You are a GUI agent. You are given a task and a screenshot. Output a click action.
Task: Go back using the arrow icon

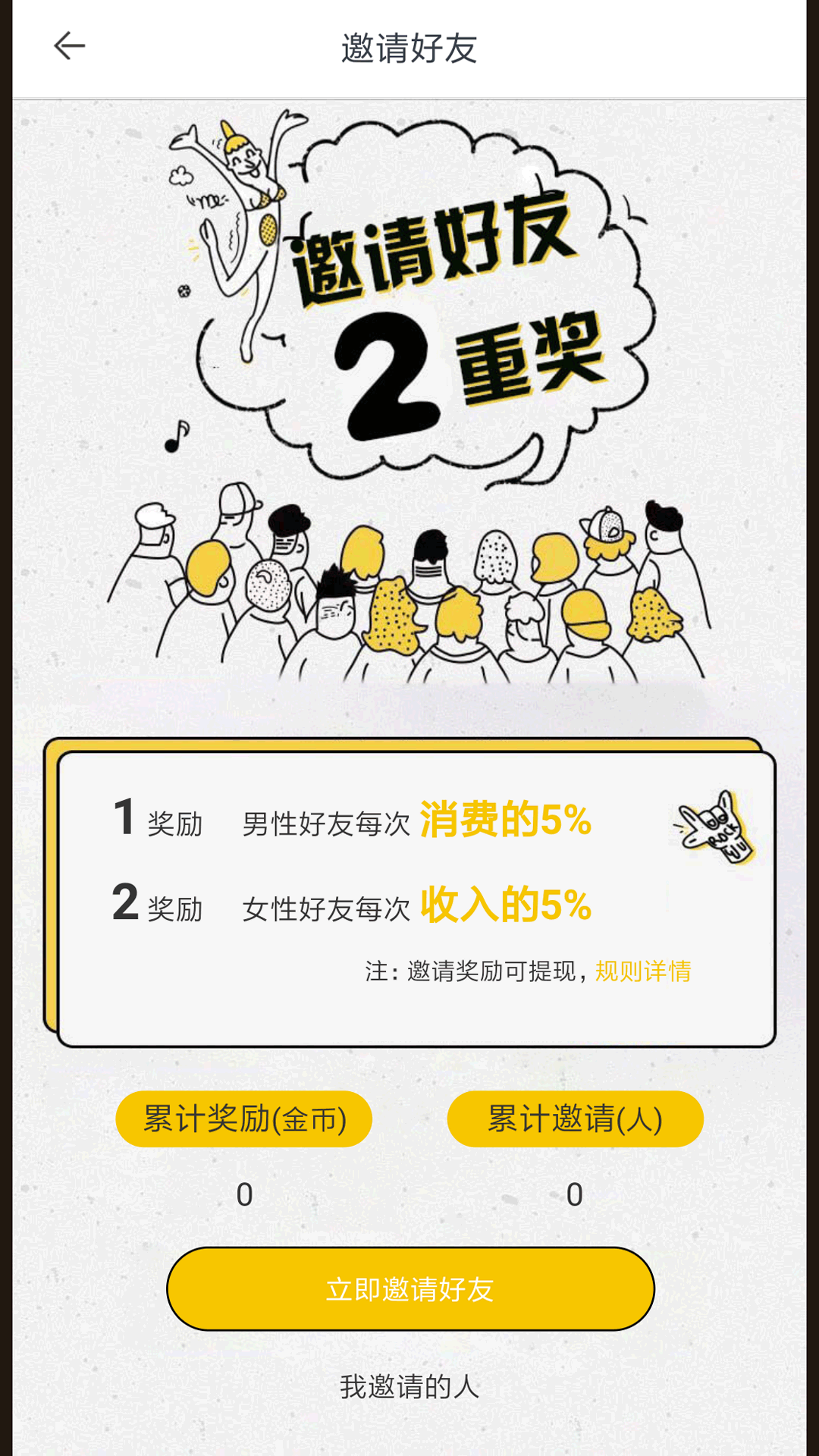69,46
